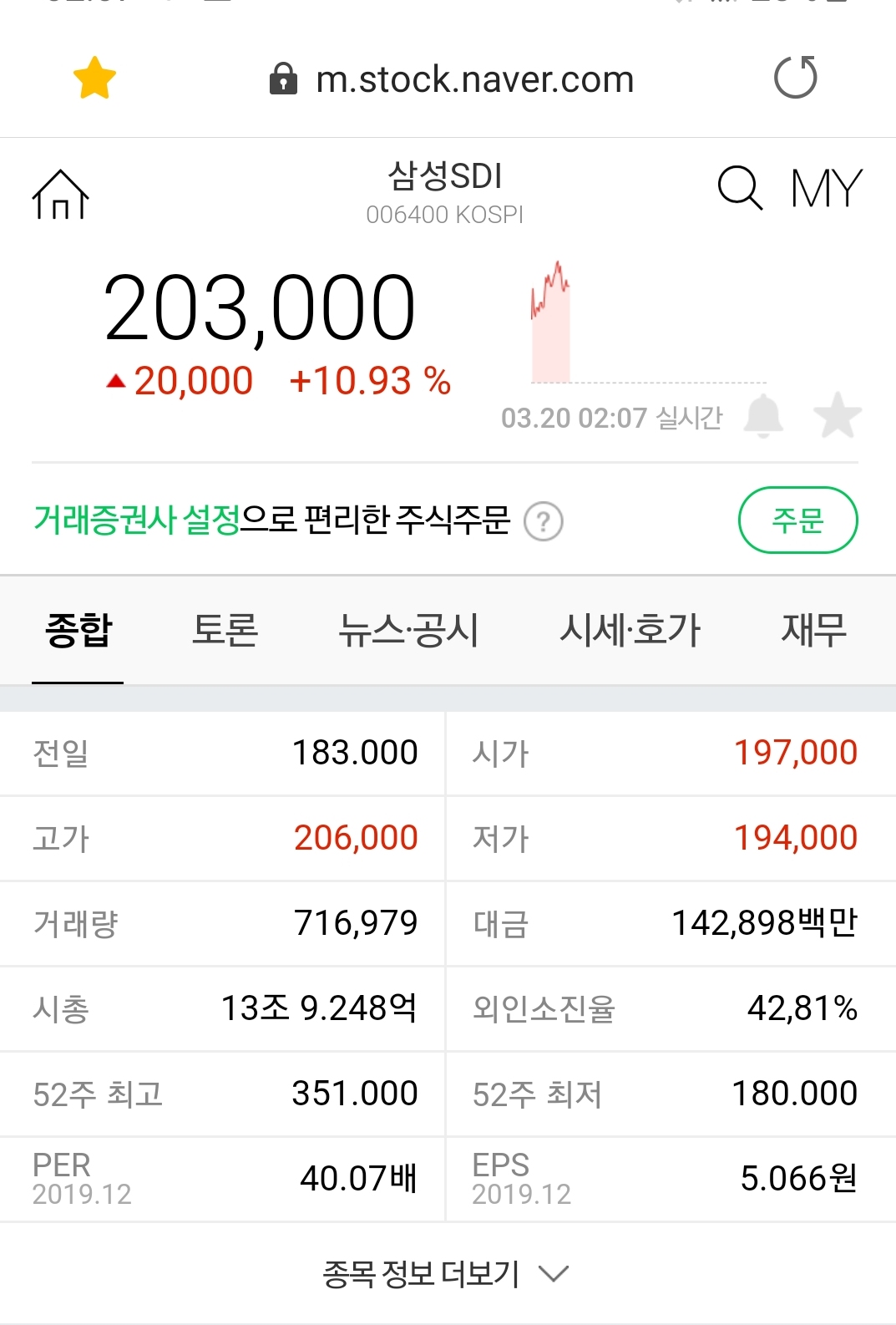Refresh the page with the reload icon
896x1325 pixels.
click(x=796, y=79)
